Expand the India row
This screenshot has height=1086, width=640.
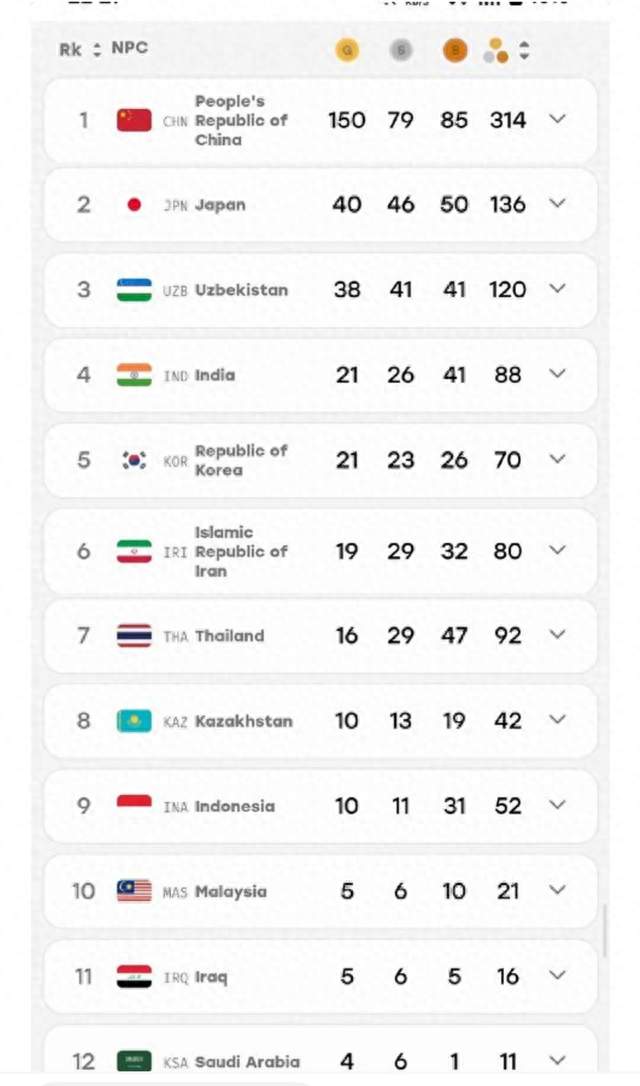pos(558,374)
